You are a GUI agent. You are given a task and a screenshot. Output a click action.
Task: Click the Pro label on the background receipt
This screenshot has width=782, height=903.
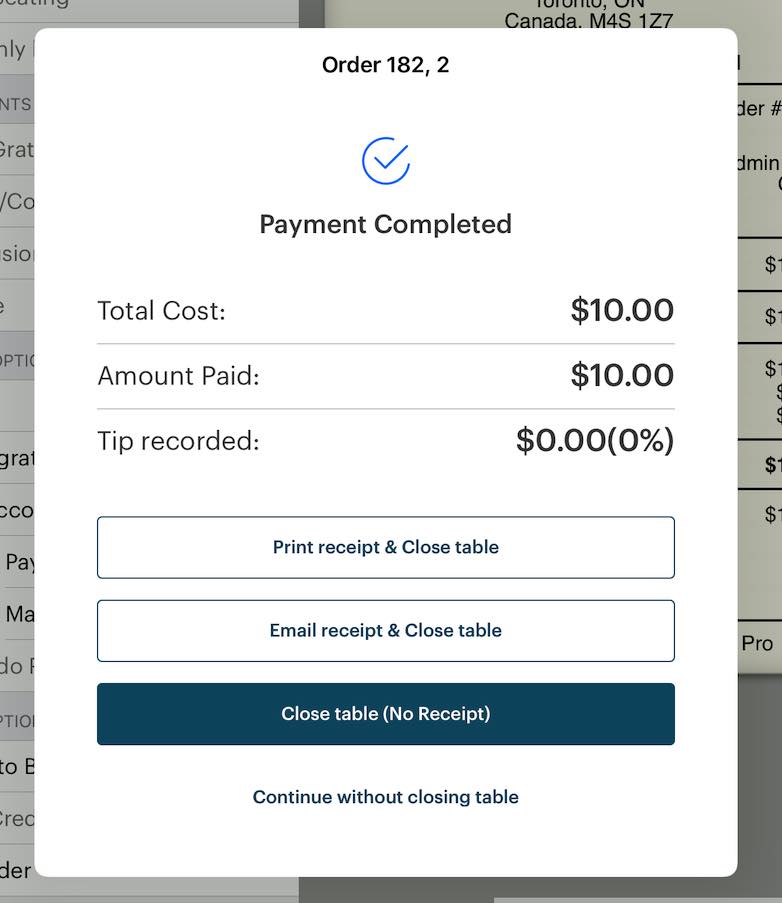[759, 644]
